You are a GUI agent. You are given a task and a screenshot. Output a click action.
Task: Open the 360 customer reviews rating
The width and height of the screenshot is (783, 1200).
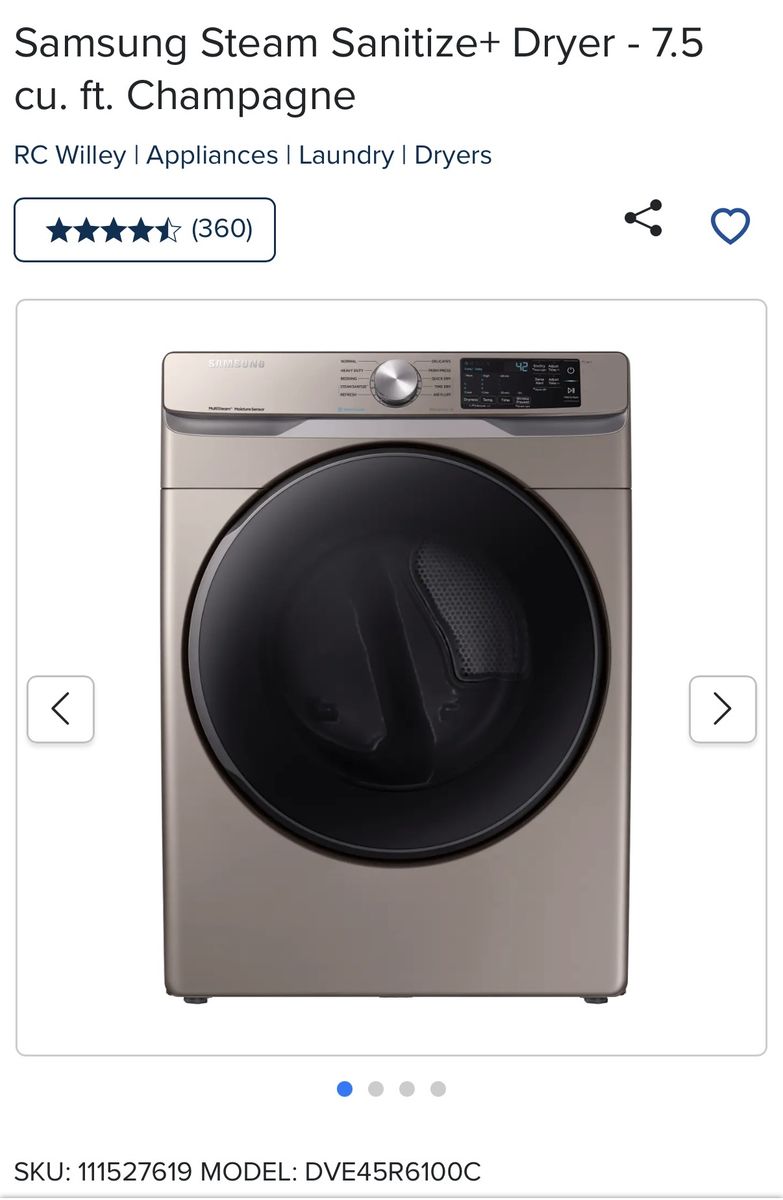tap(145, 230)
